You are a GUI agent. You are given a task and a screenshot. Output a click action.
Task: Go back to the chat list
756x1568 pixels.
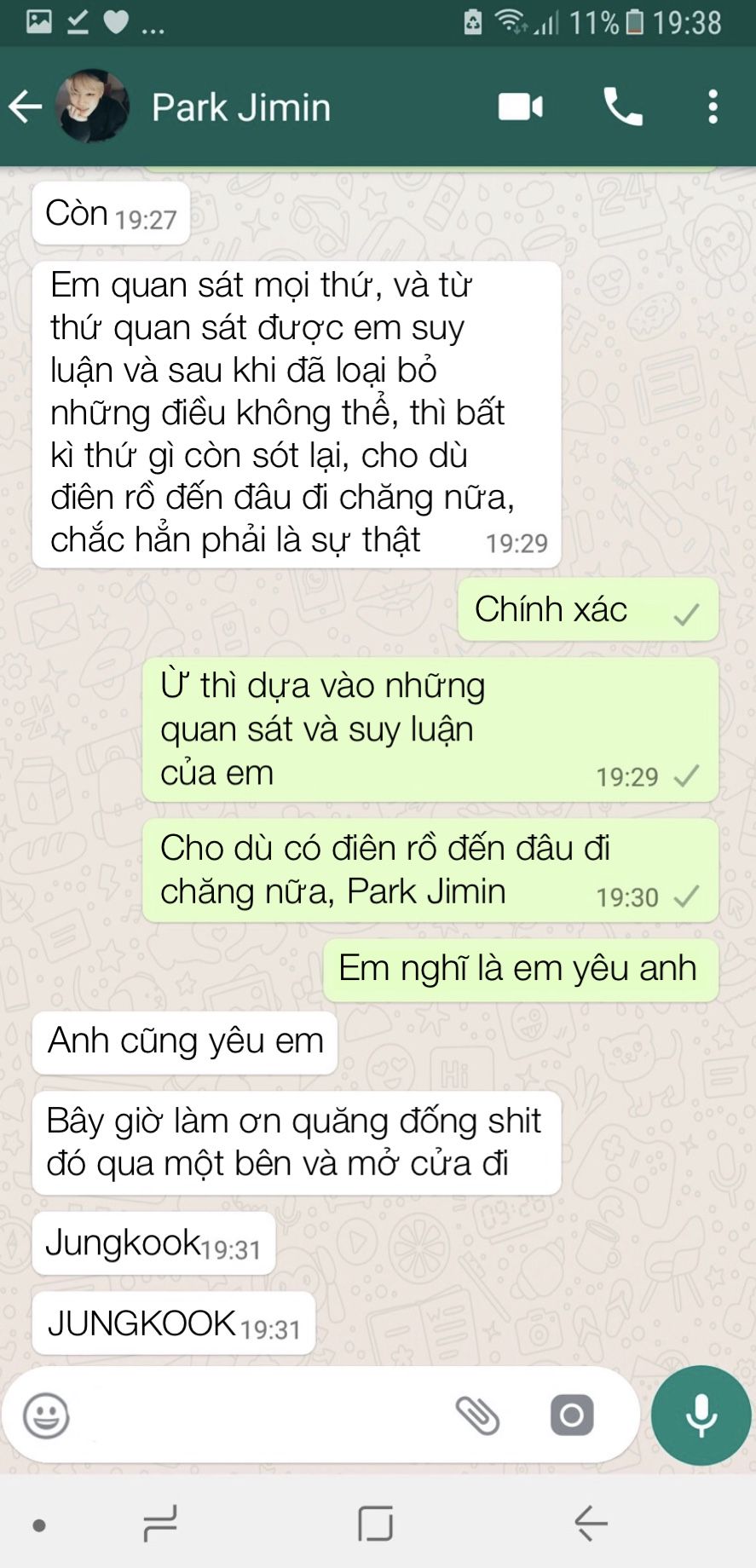[x=26, y=107]
